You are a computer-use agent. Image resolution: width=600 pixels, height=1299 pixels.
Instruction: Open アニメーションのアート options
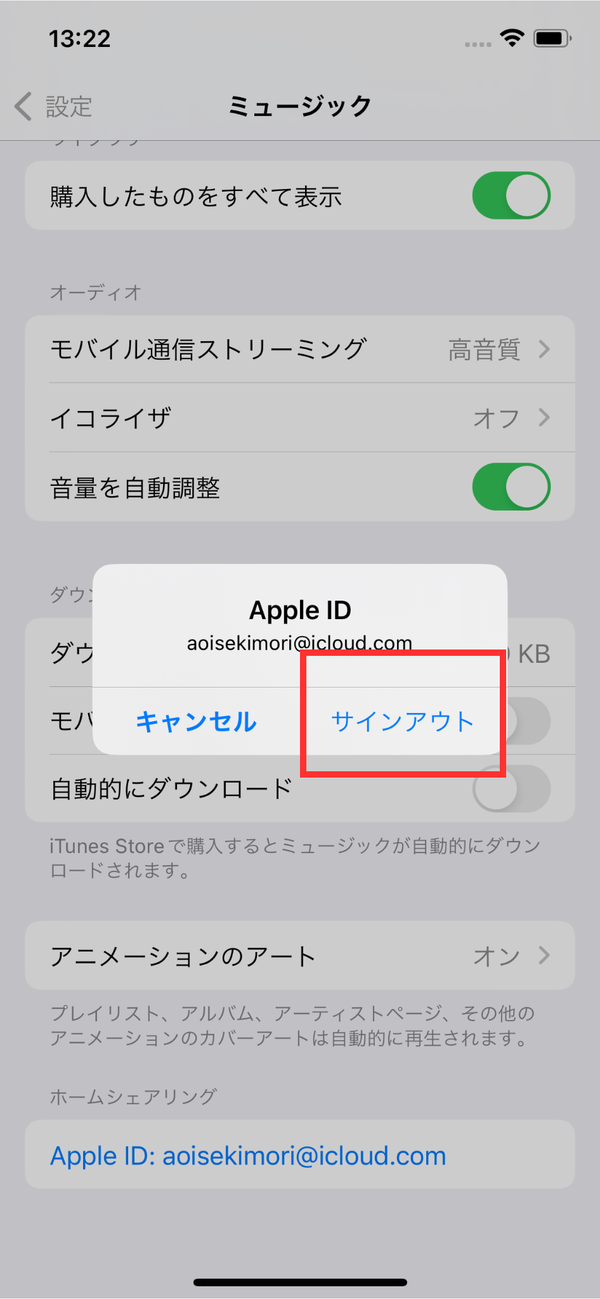pos(300,956)
